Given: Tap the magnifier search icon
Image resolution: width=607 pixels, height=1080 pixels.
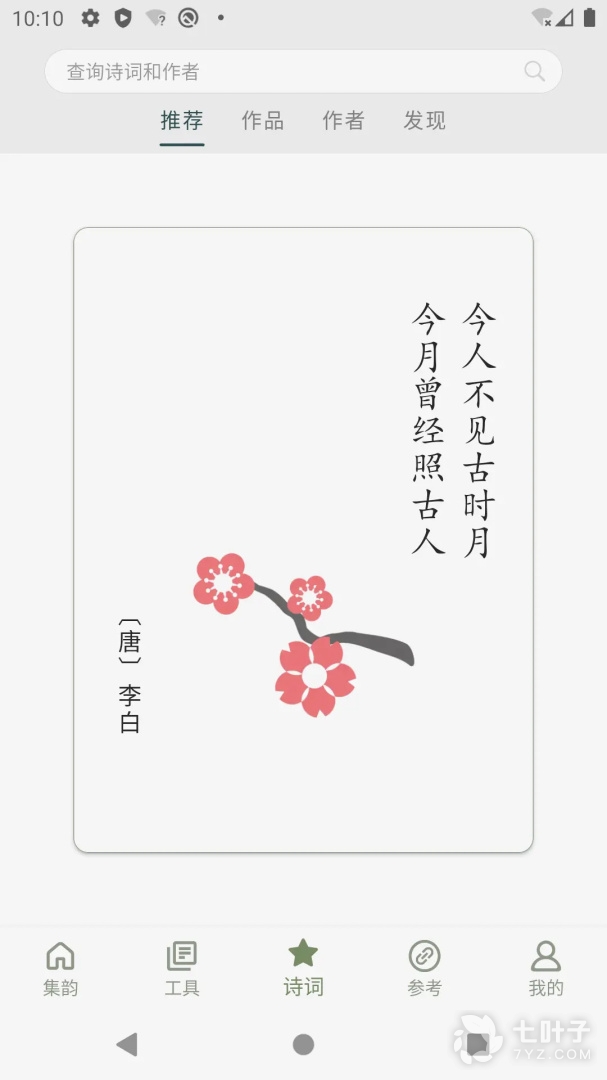Looking at the screenshot, I should [x=535, y=72].
